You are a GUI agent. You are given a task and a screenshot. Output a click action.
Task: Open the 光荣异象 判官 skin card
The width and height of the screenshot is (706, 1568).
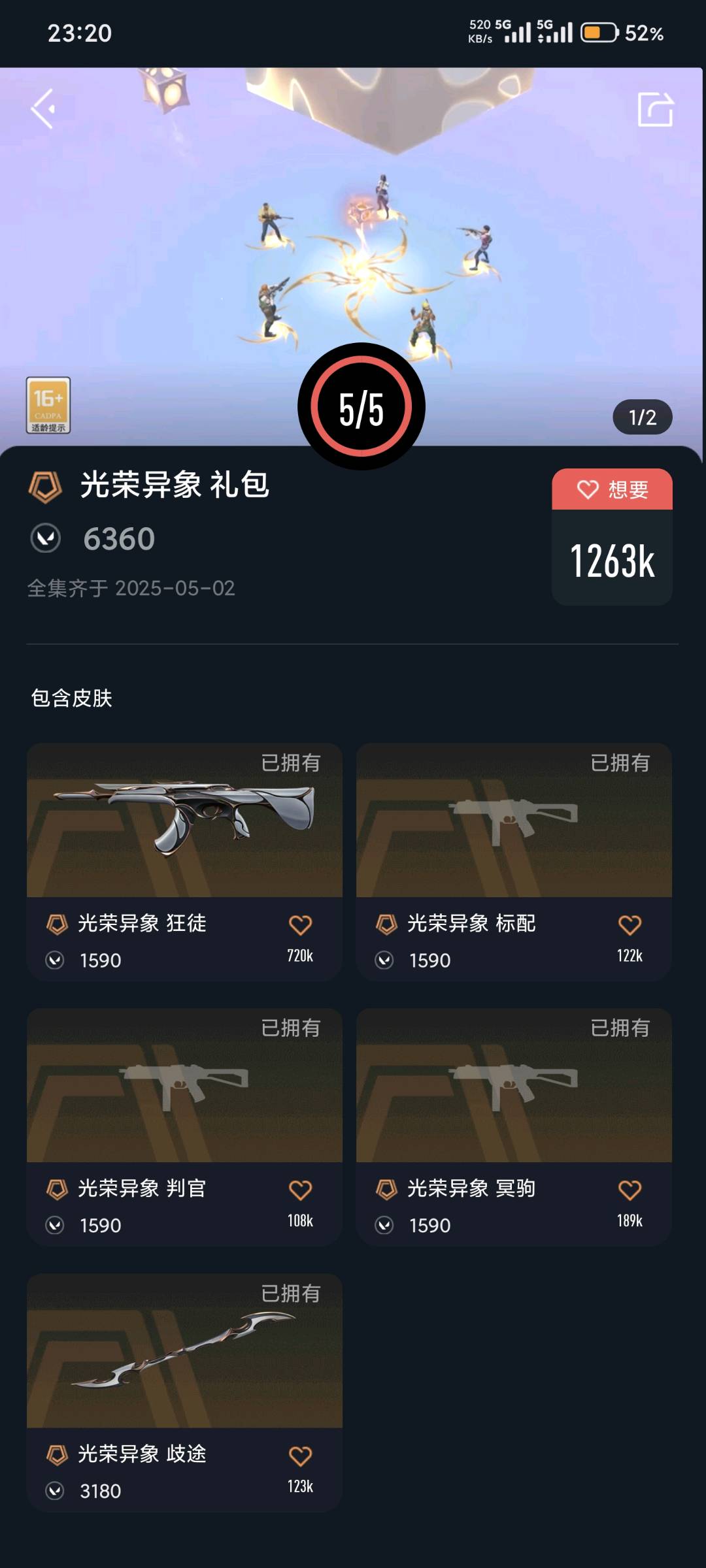coord(184,1127)
